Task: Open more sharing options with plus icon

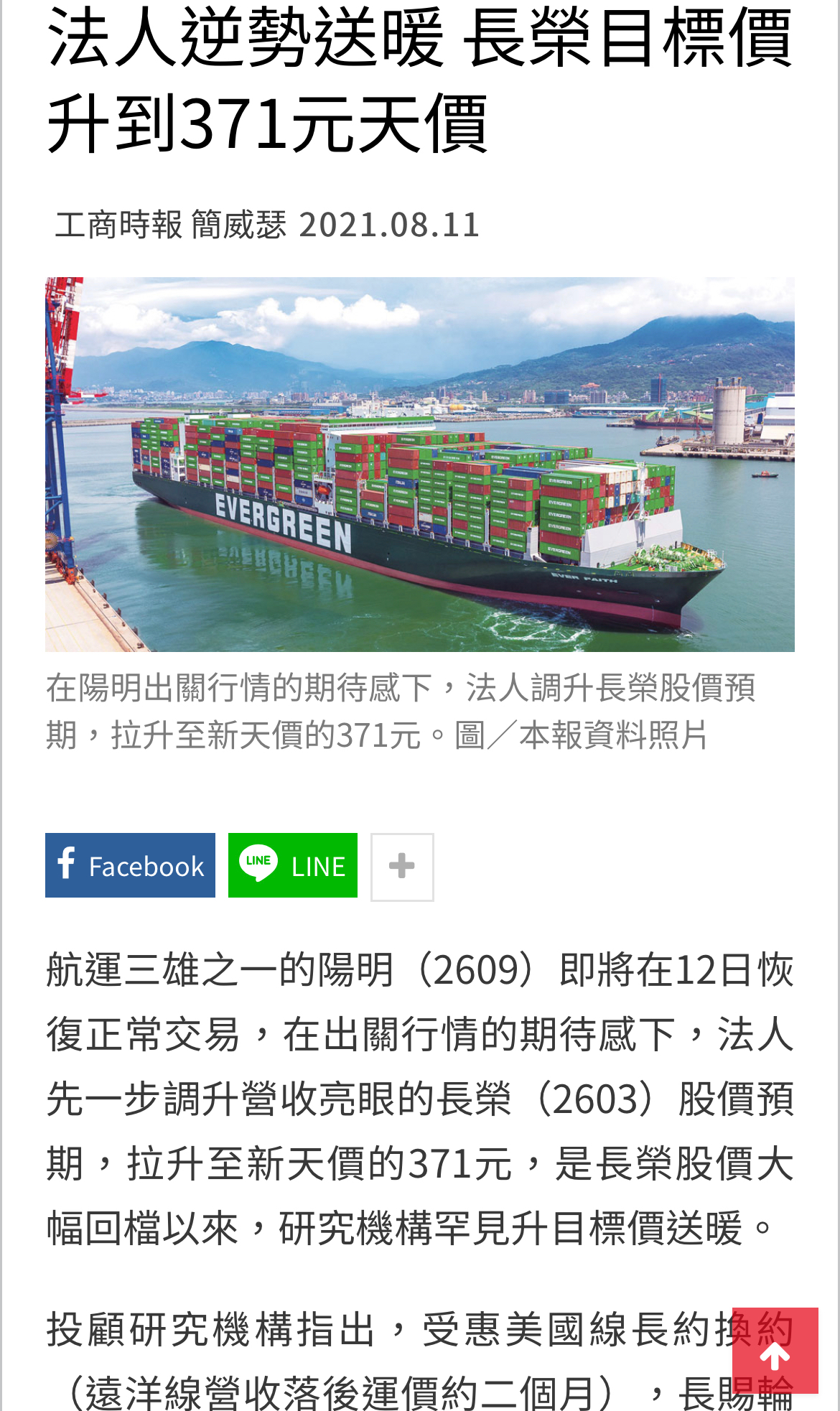Action: point(401,866)
